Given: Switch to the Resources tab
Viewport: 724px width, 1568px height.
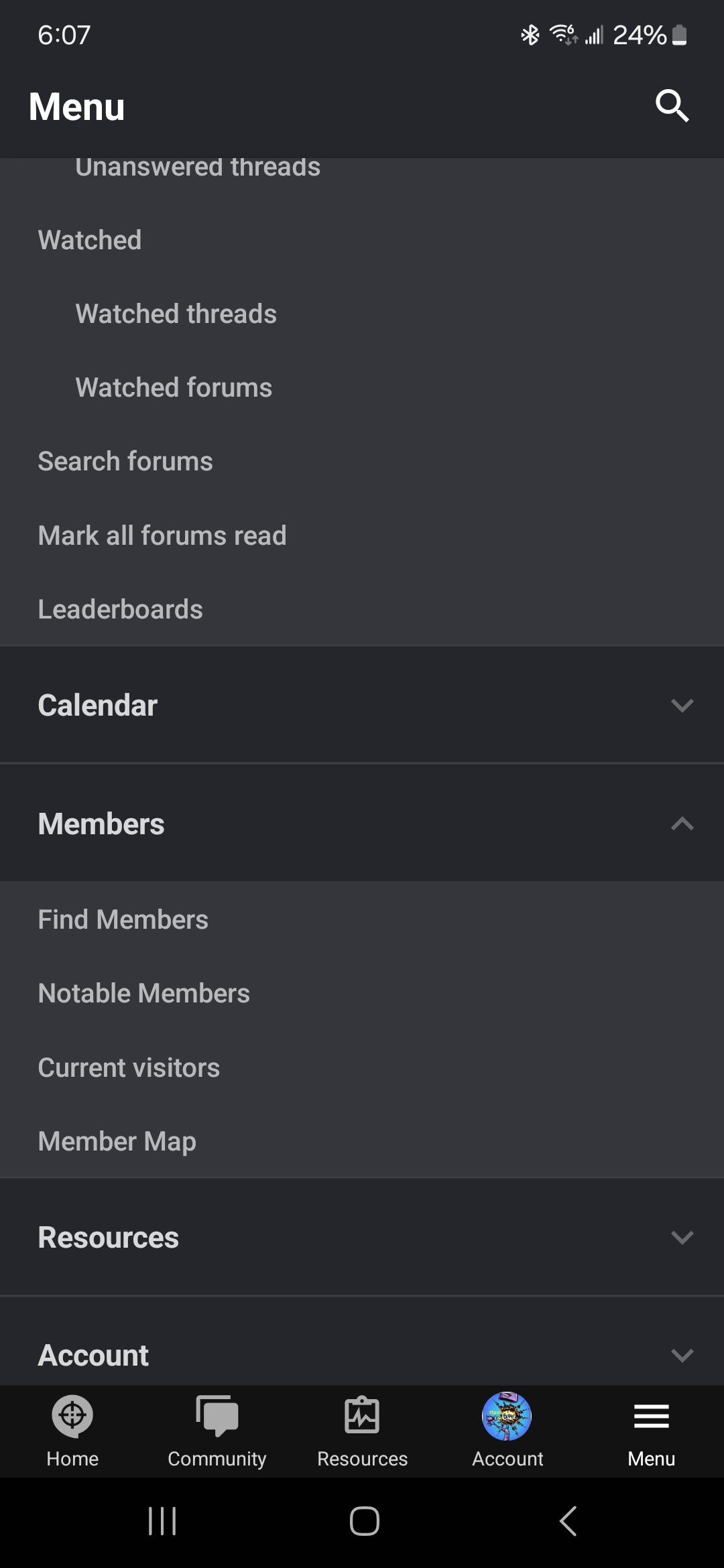Looking at the screenshot, I should [x=362, y=1431].
